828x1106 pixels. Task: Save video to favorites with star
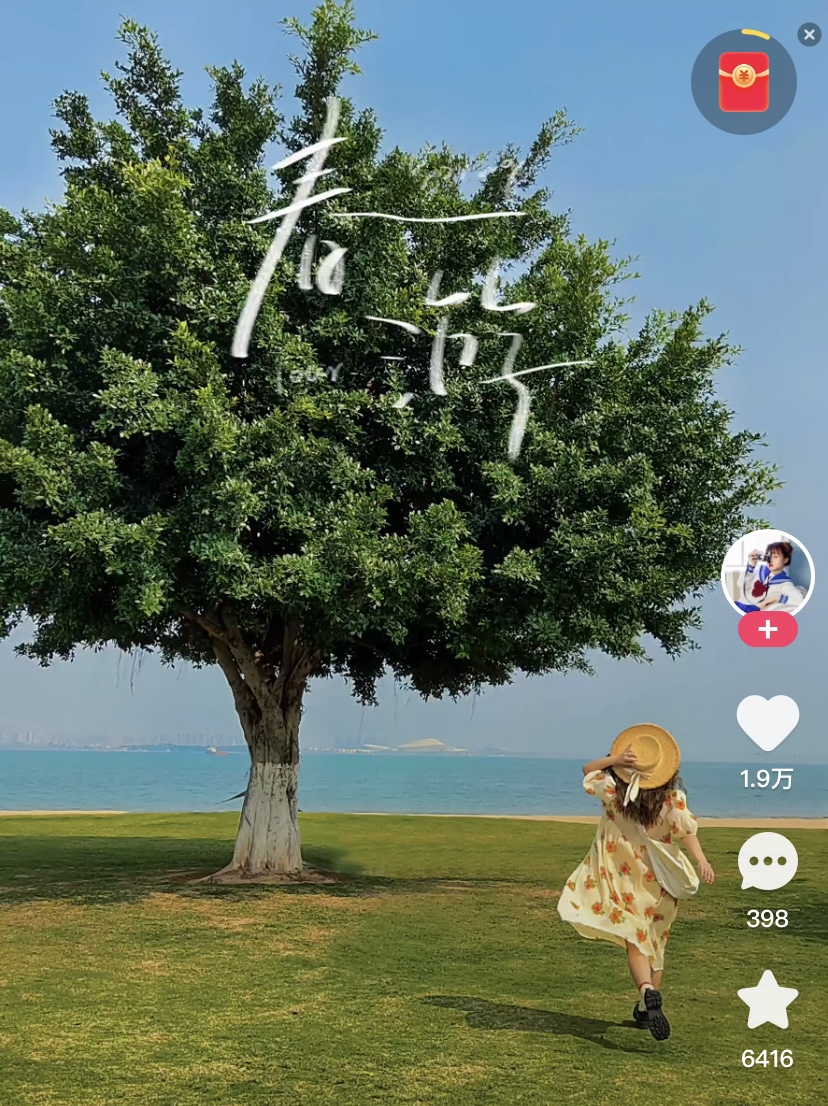pyautogui.click(x=767, y=1000)
